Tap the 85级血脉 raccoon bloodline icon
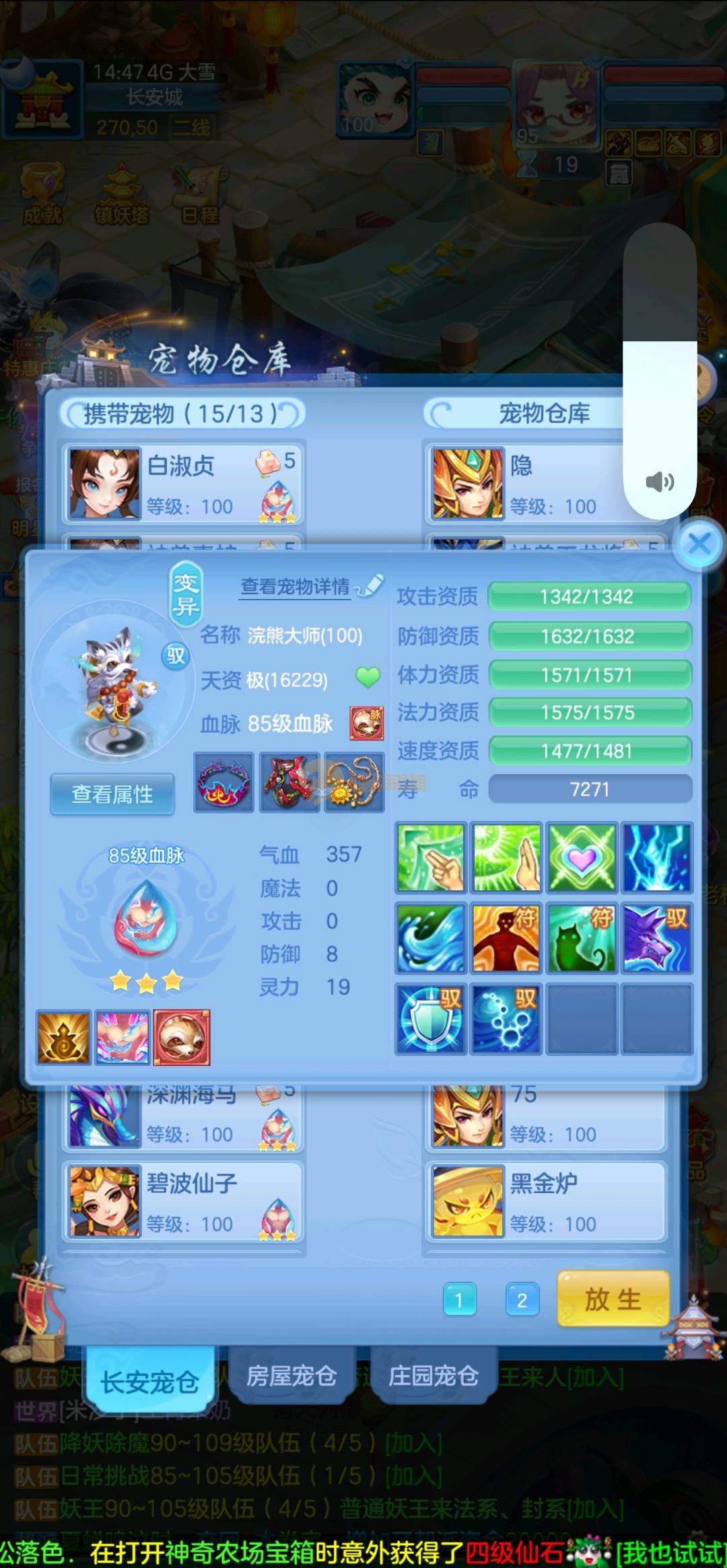Image resolution: width=727 pixels, height=1568 pixels. click(366, 723)
